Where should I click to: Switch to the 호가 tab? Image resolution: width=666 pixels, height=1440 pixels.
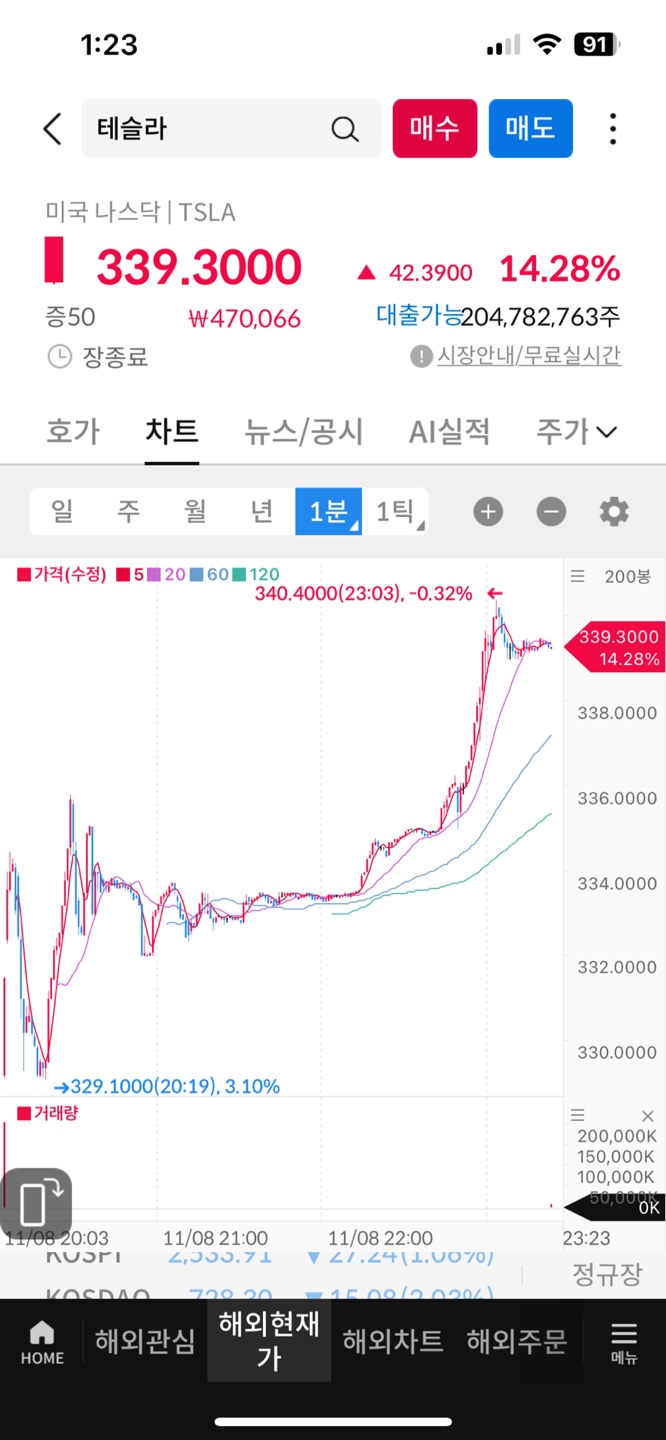click(x=73, y=432)
